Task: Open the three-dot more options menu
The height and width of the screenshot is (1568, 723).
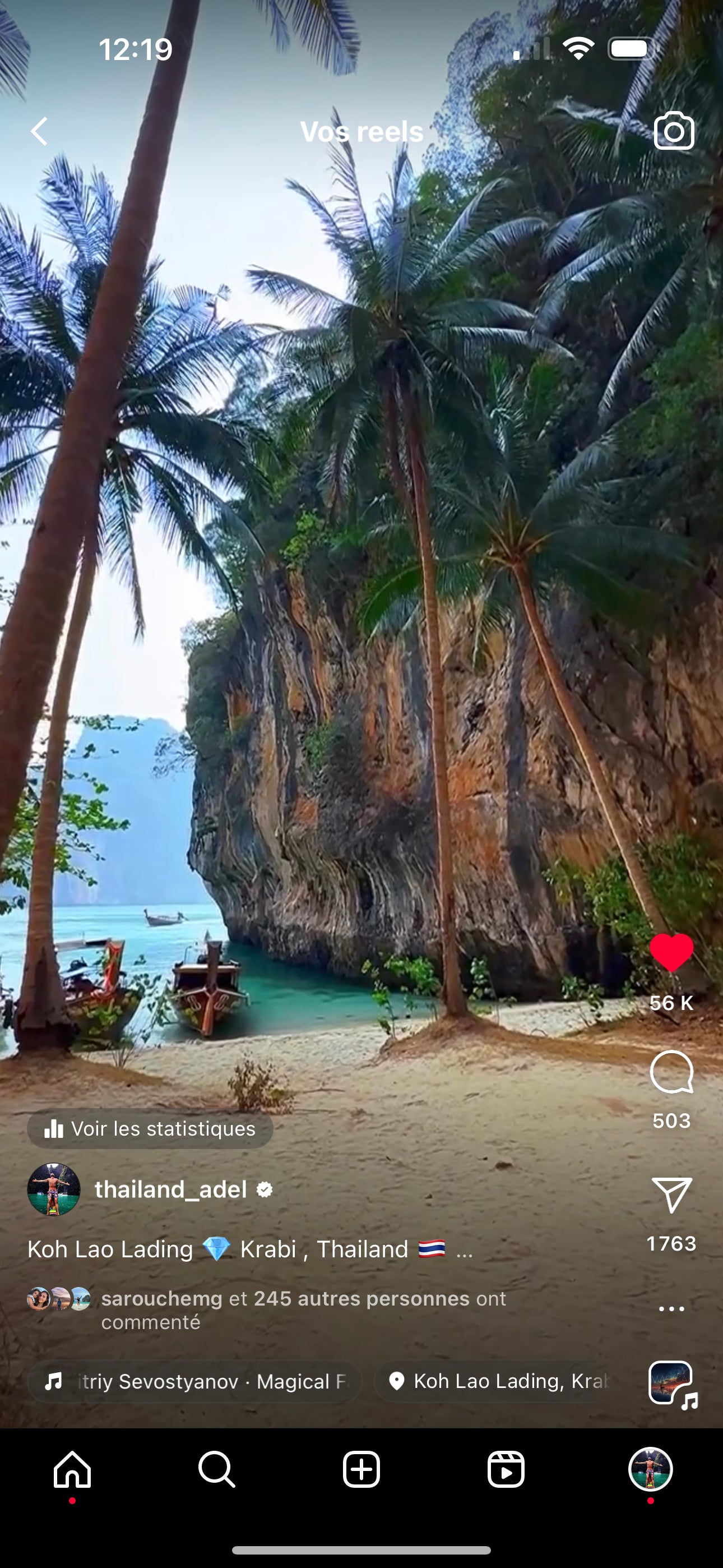Action: click(671, 1309)
